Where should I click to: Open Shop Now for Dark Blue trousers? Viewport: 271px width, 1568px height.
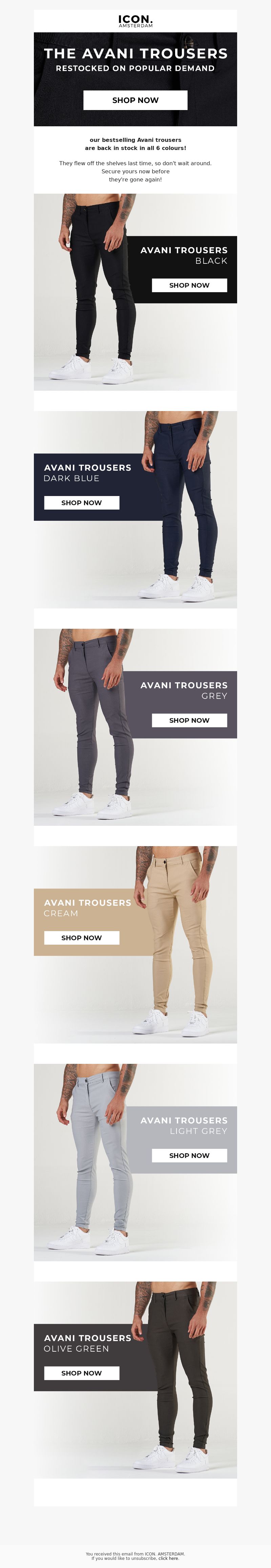82,502
